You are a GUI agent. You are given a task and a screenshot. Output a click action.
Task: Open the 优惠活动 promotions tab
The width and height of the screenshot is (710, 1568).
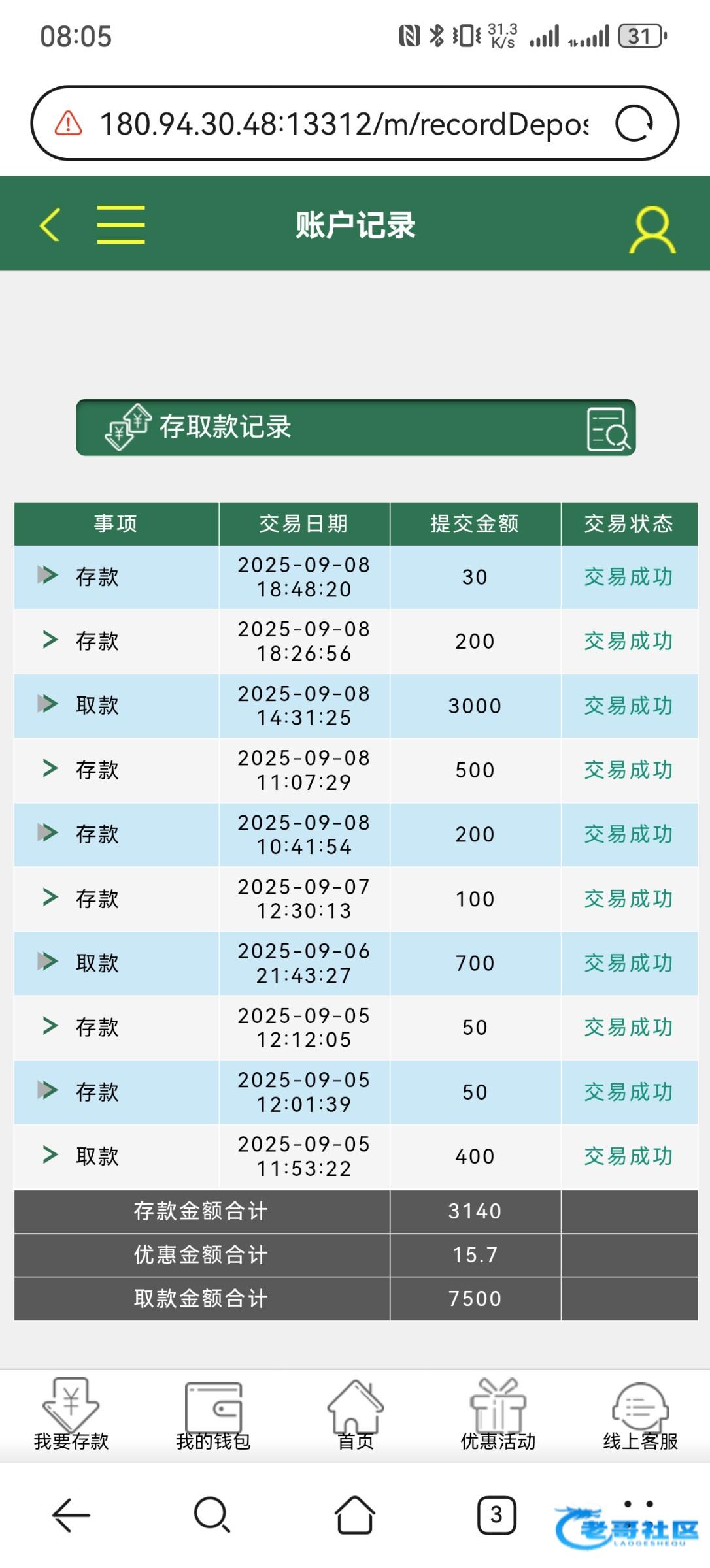click(x=498, y=1414)
